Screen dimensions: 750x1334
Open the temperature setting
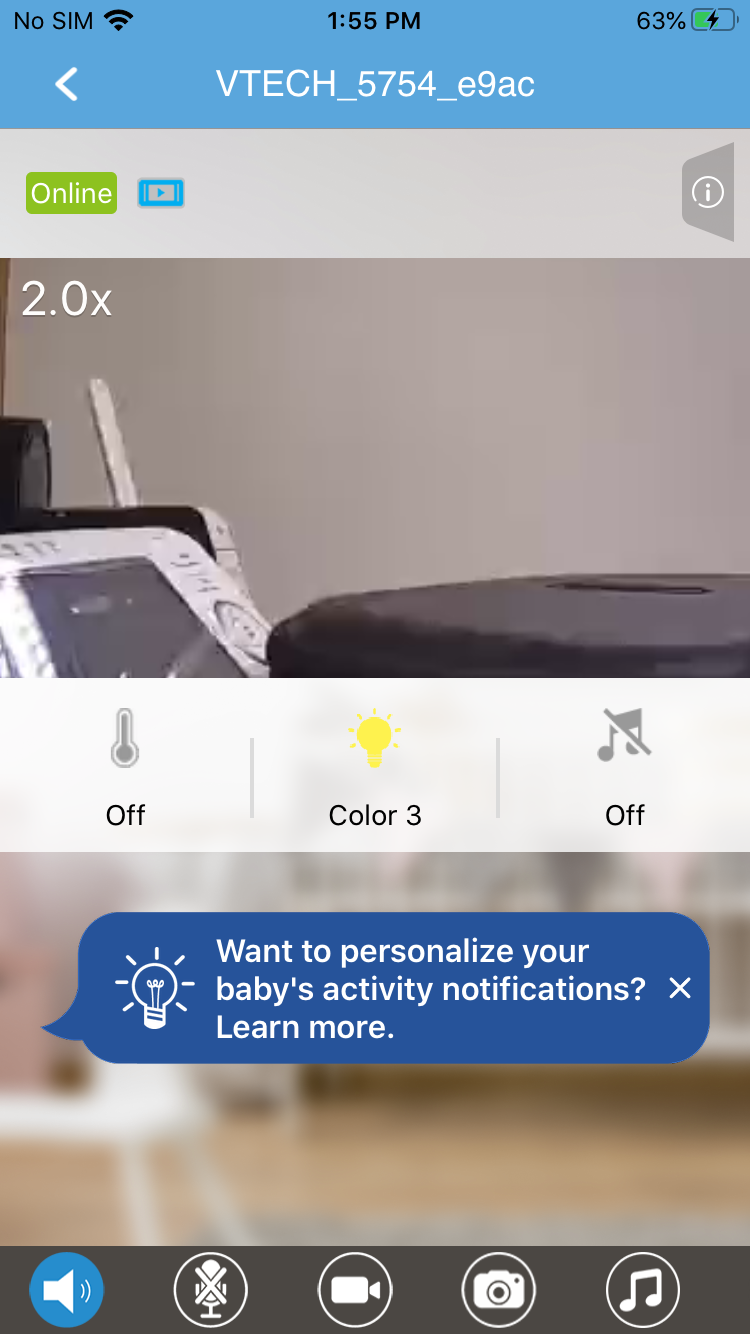coord(125,765)
